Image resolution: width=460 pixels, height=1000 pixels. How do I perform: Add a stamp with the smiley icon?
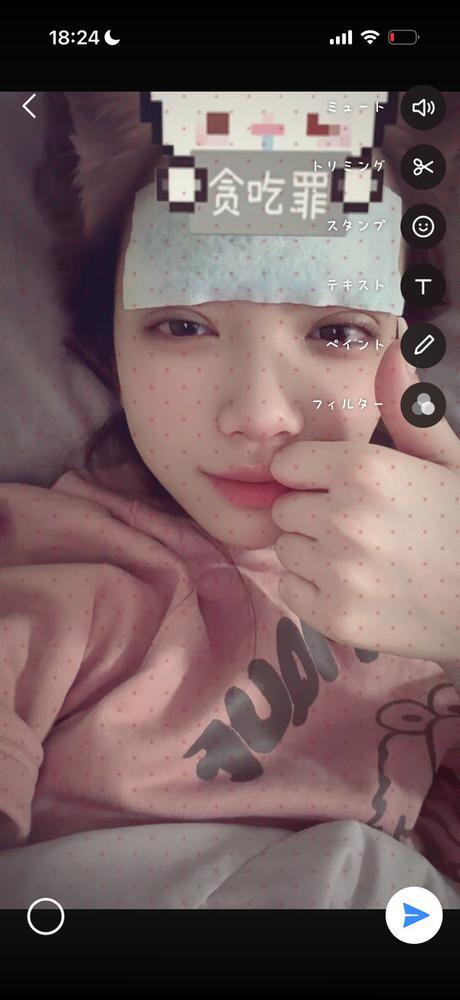(x=423, y=226)
